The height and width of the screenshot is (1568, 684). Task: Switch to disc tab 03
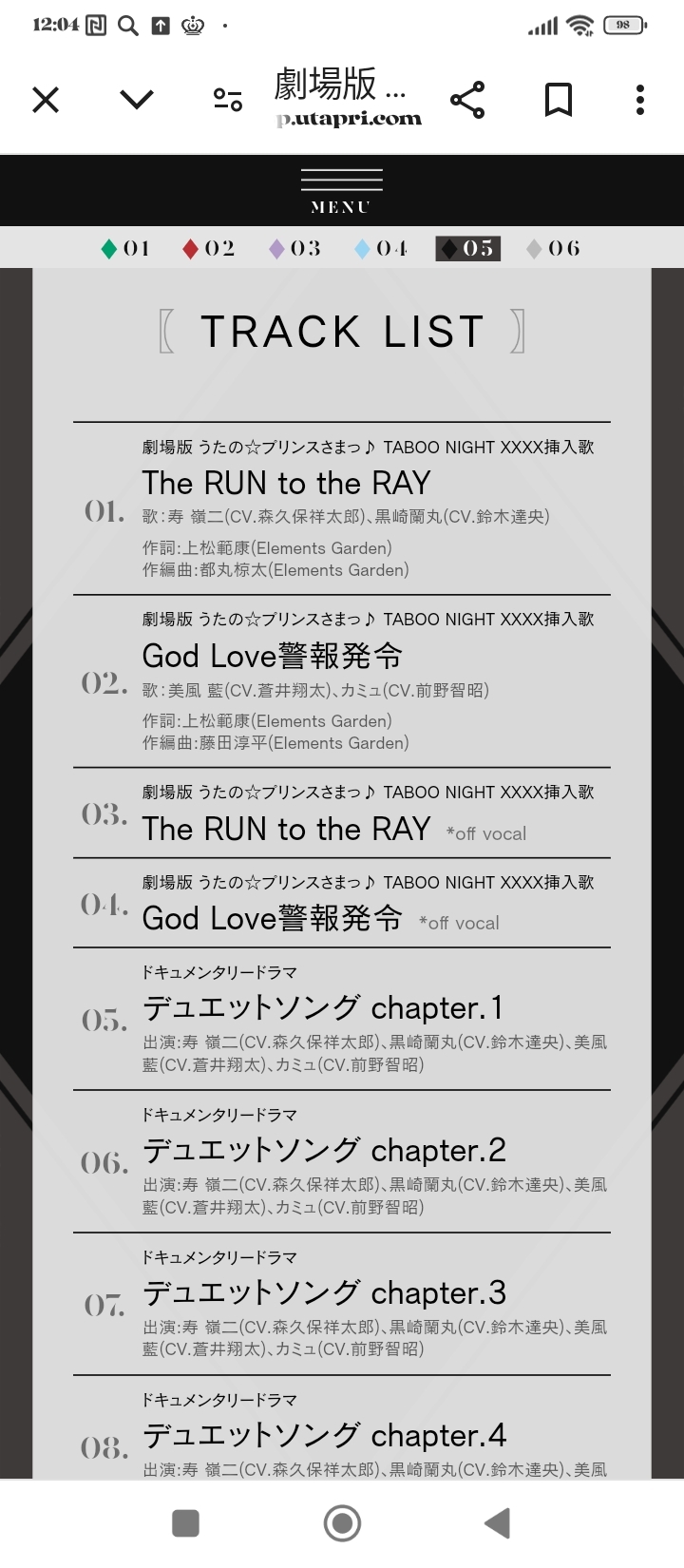tap(294, 249)
